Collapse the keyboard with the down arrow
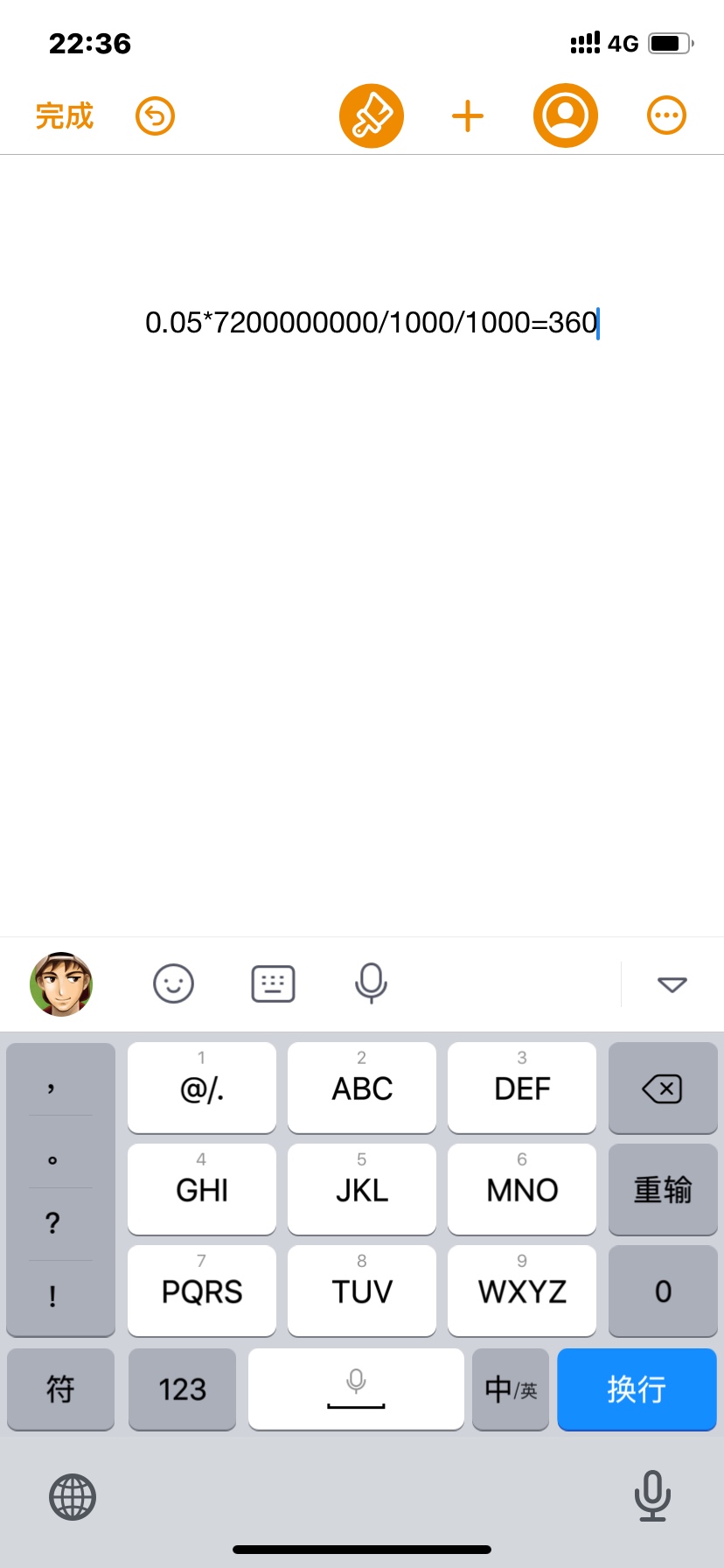 [x=672, y=984]
